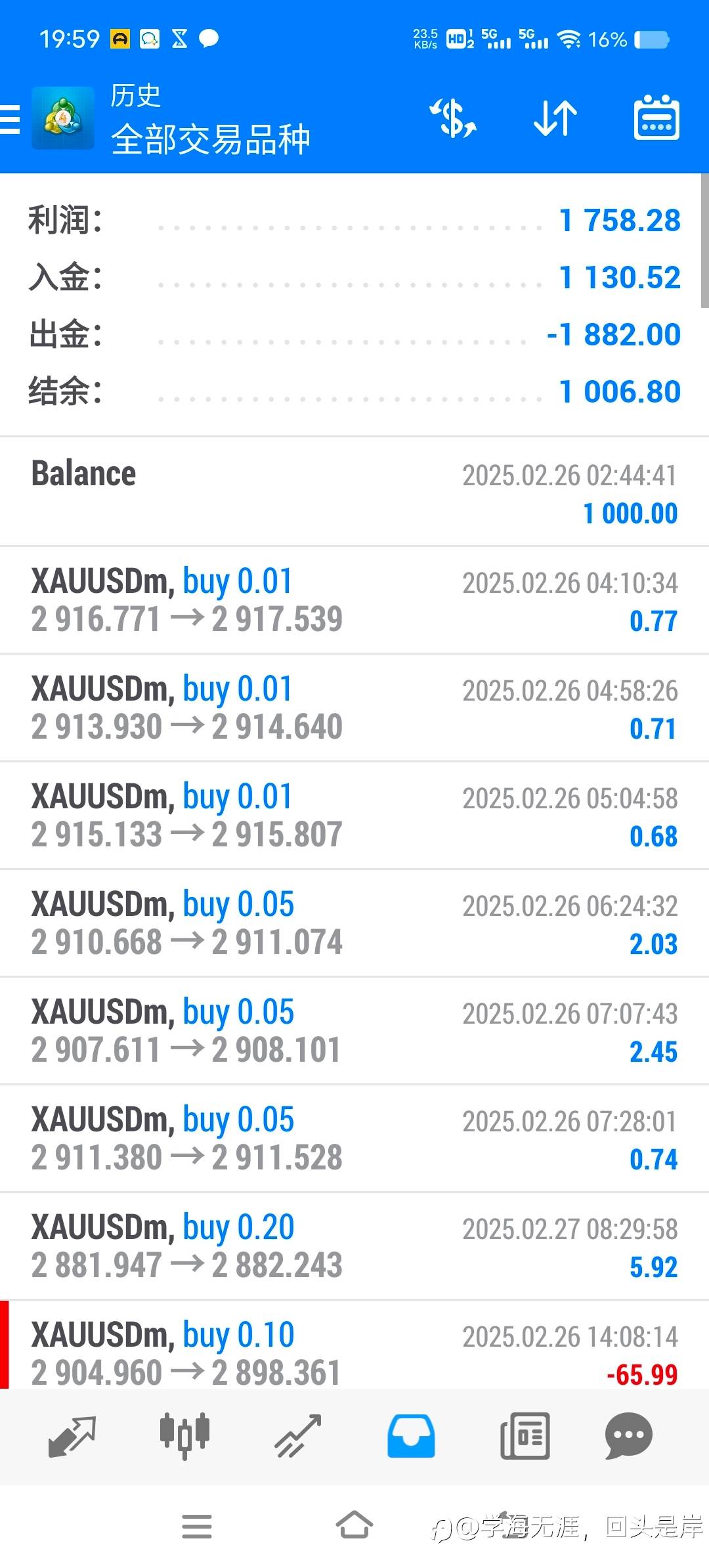Open the calendar date range picker
The height and width of the screenshot is (1568, 709).
point(656,119)
